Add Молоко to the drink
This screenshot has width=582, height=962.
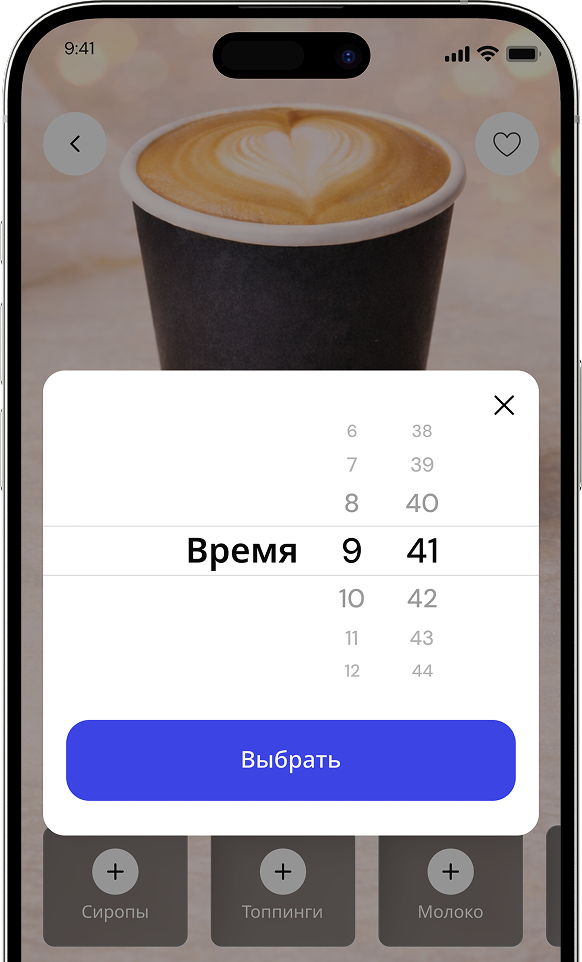tap(451, 872)
